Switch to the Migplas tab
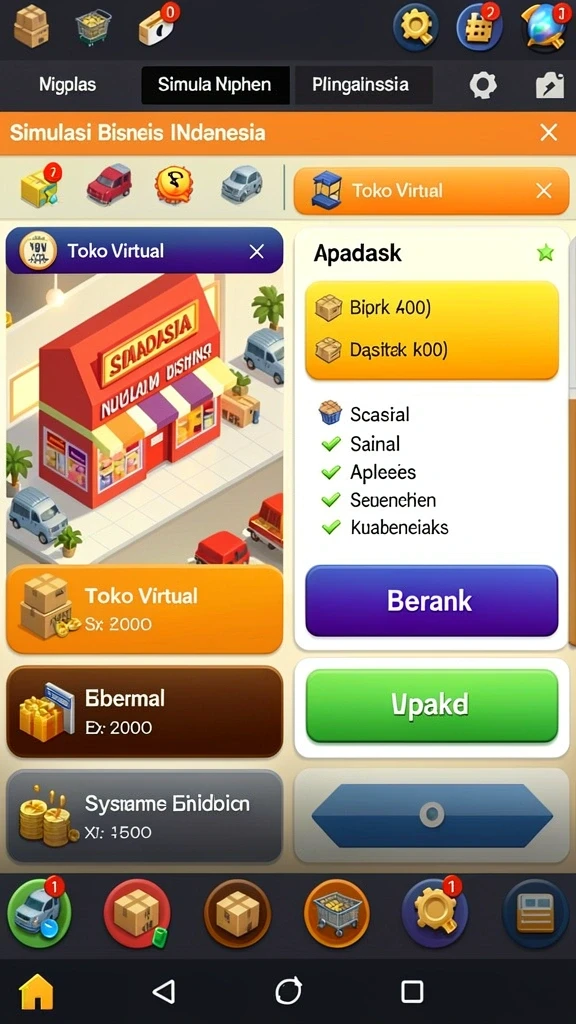 67,85
